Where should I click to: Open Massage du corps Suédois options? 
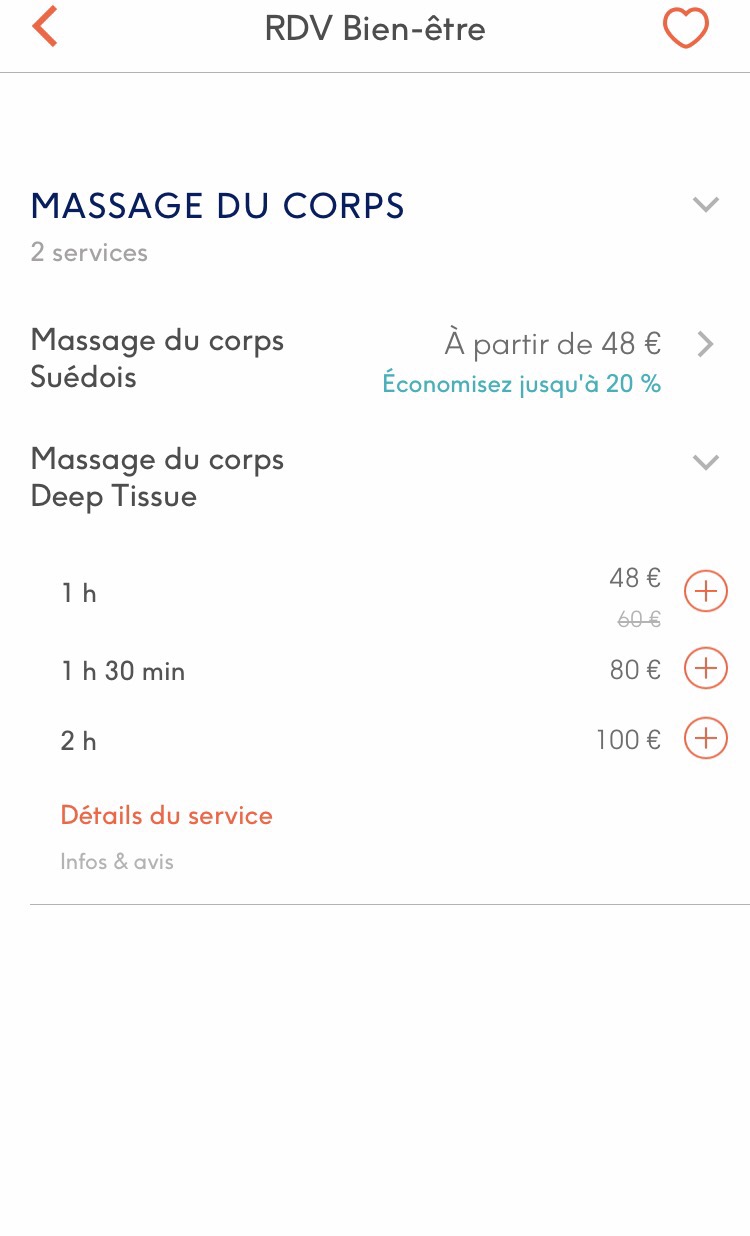click(x=375, y=359)
